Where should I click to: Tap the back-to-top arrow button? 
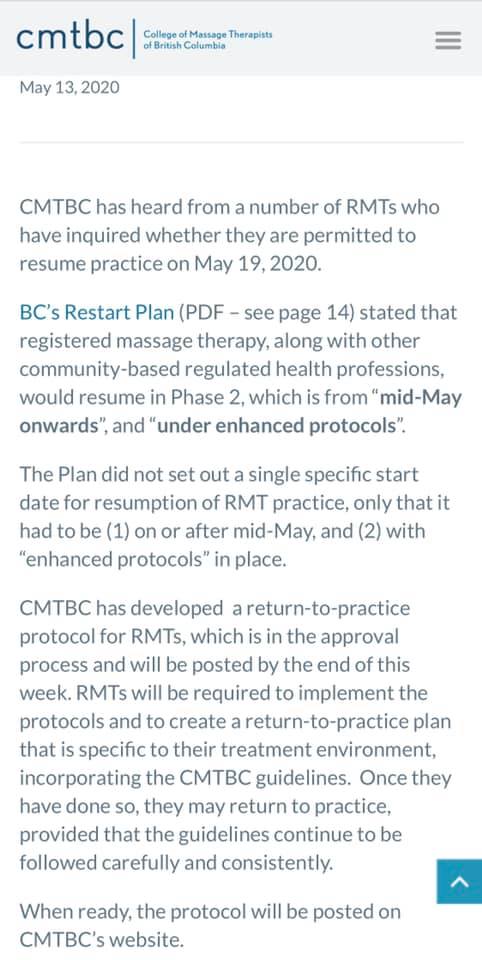[459, 882]
